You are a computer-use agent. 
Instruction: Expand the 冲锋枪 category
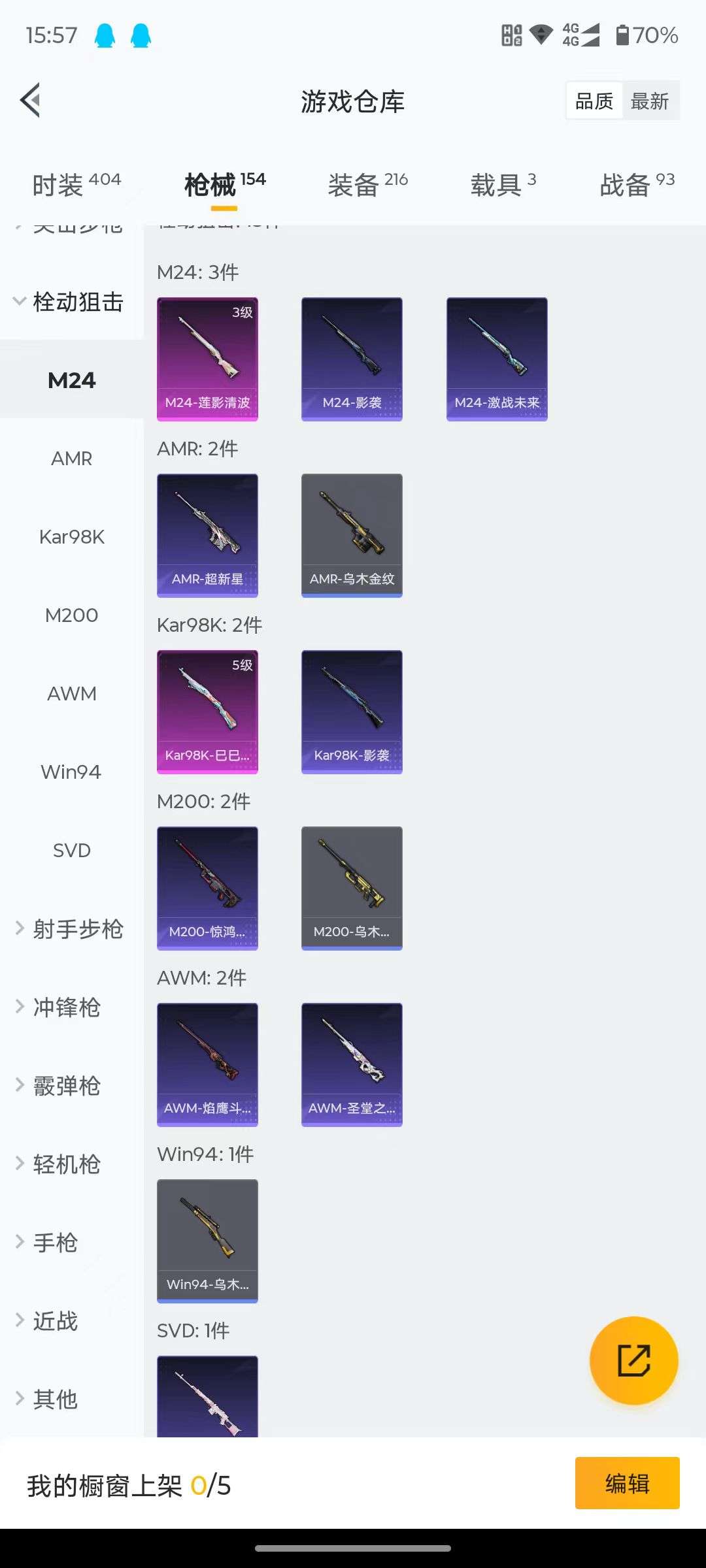(66, 1007)
